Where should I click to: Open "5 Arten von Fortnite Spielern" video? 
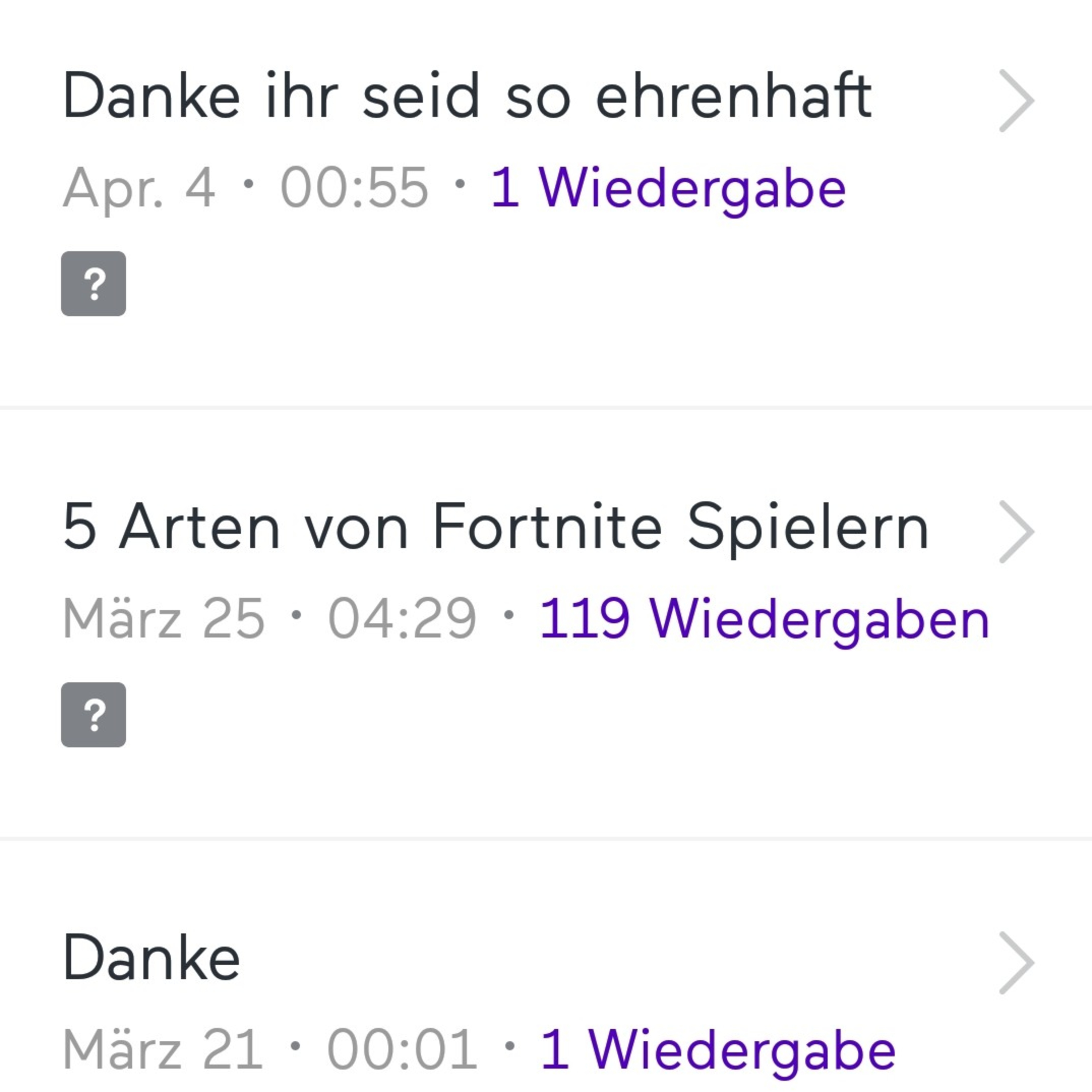[x=495, y=528]
